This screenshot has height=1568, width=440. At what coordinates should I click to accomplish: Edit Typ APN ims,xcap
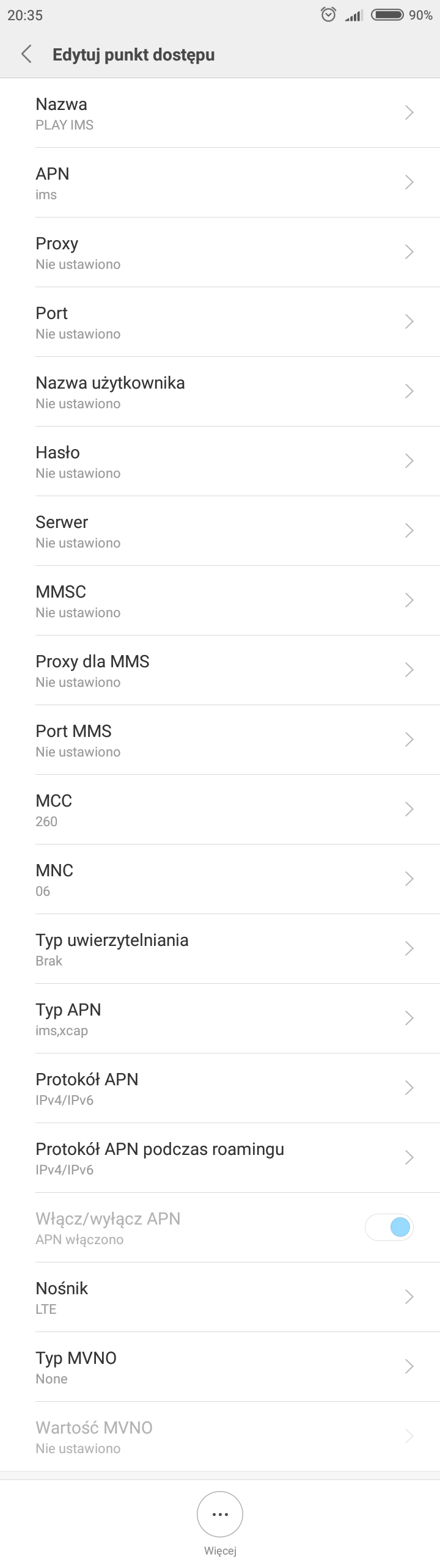pos(220,1019)
